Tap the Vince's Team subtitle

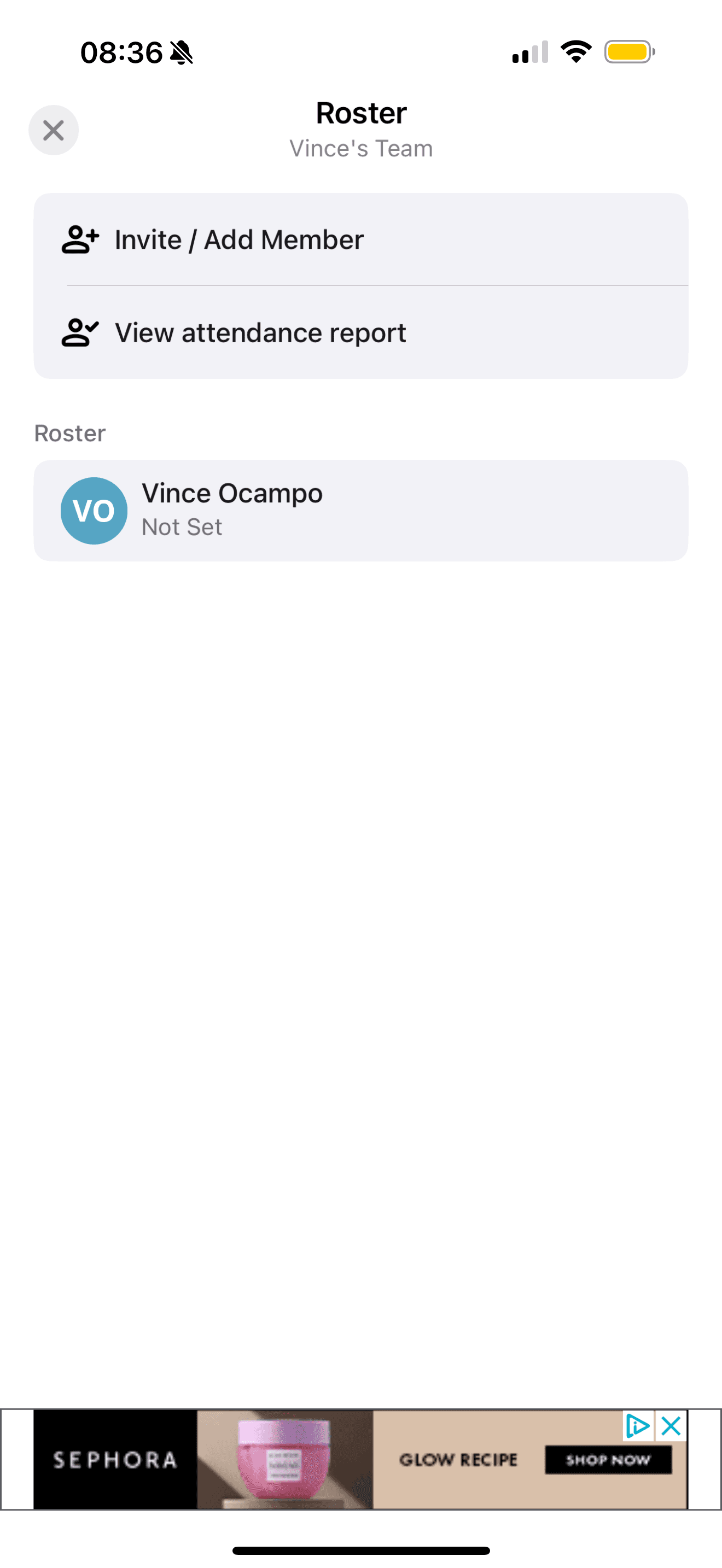click(360, 147)
